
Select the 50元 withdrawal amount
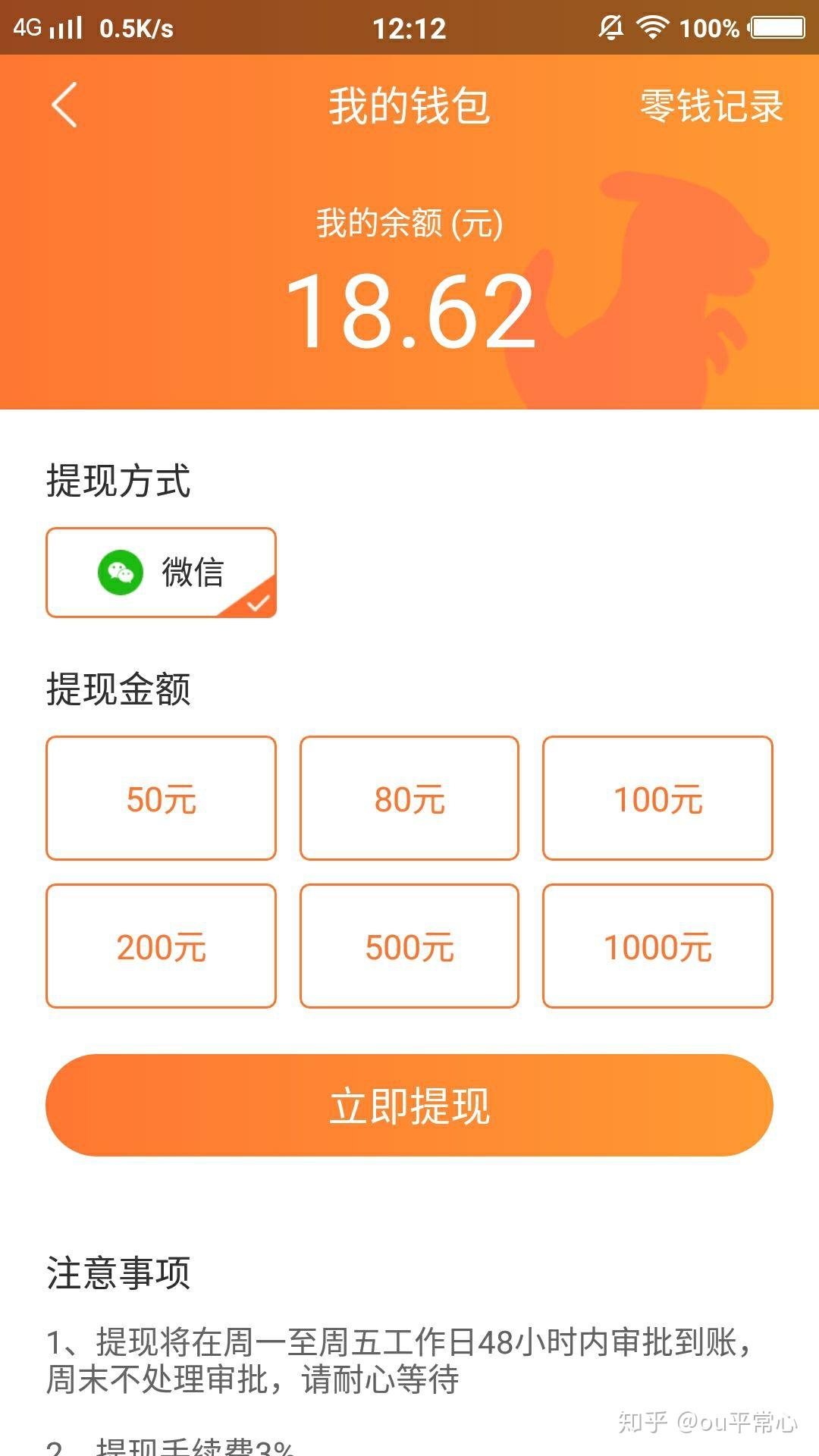[161, 799]
